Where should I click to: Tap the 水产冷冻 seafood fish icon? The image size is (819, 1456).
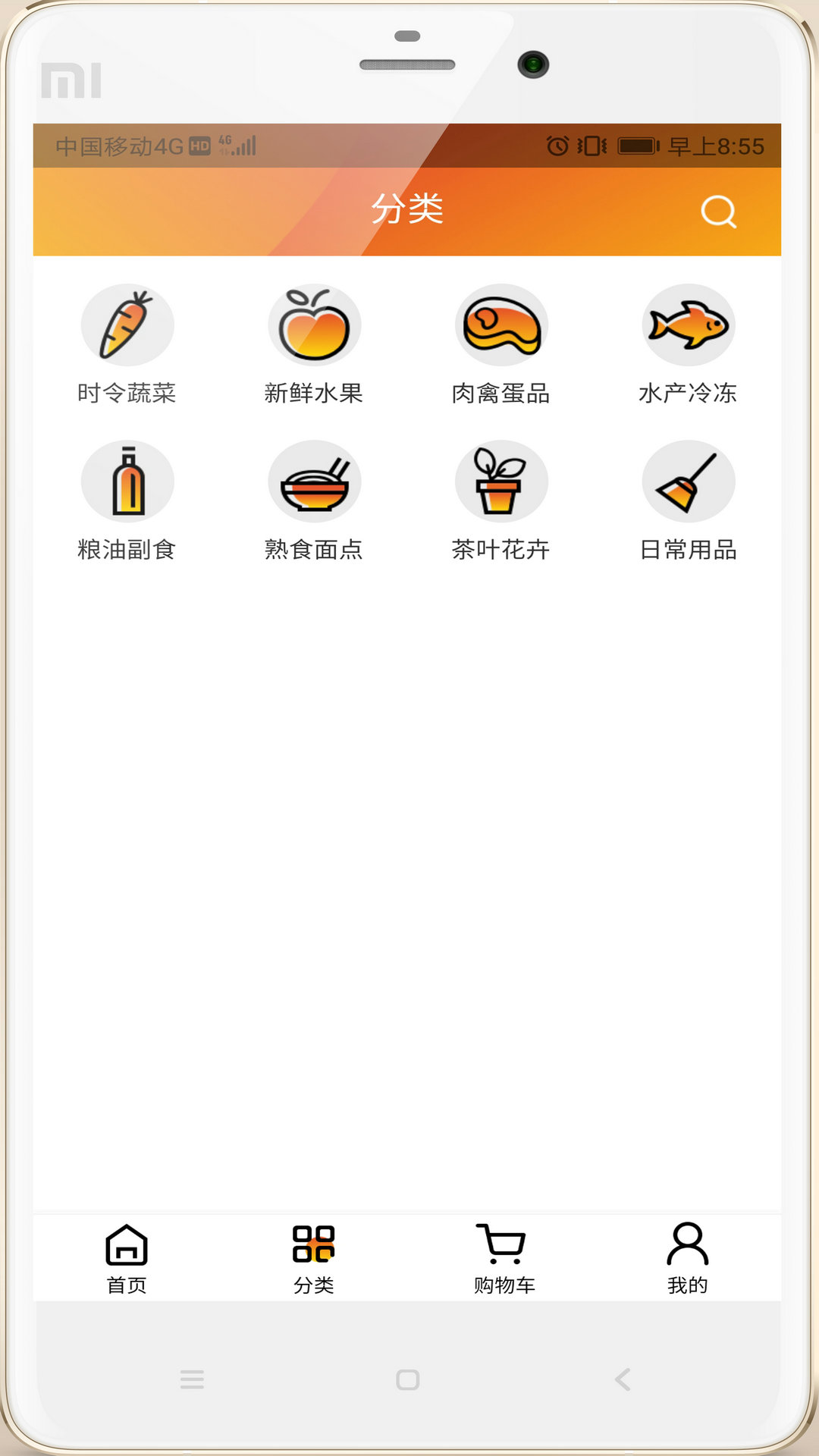[688, 325]
